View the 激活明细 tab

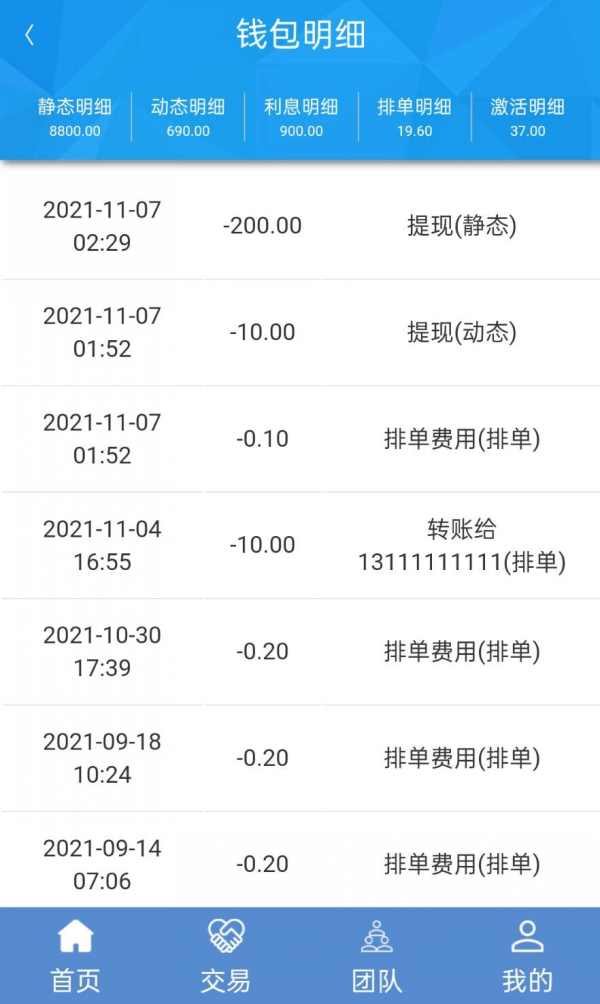point(528,117)
